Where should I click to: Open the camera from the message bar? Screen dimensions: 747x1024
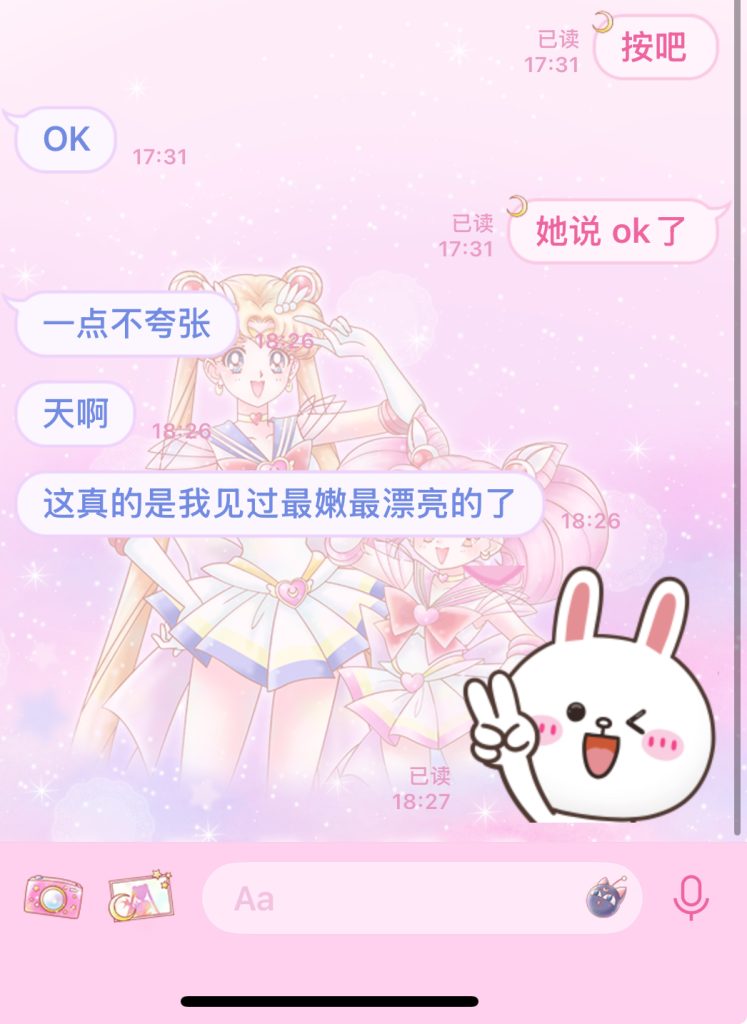(52, 897)
